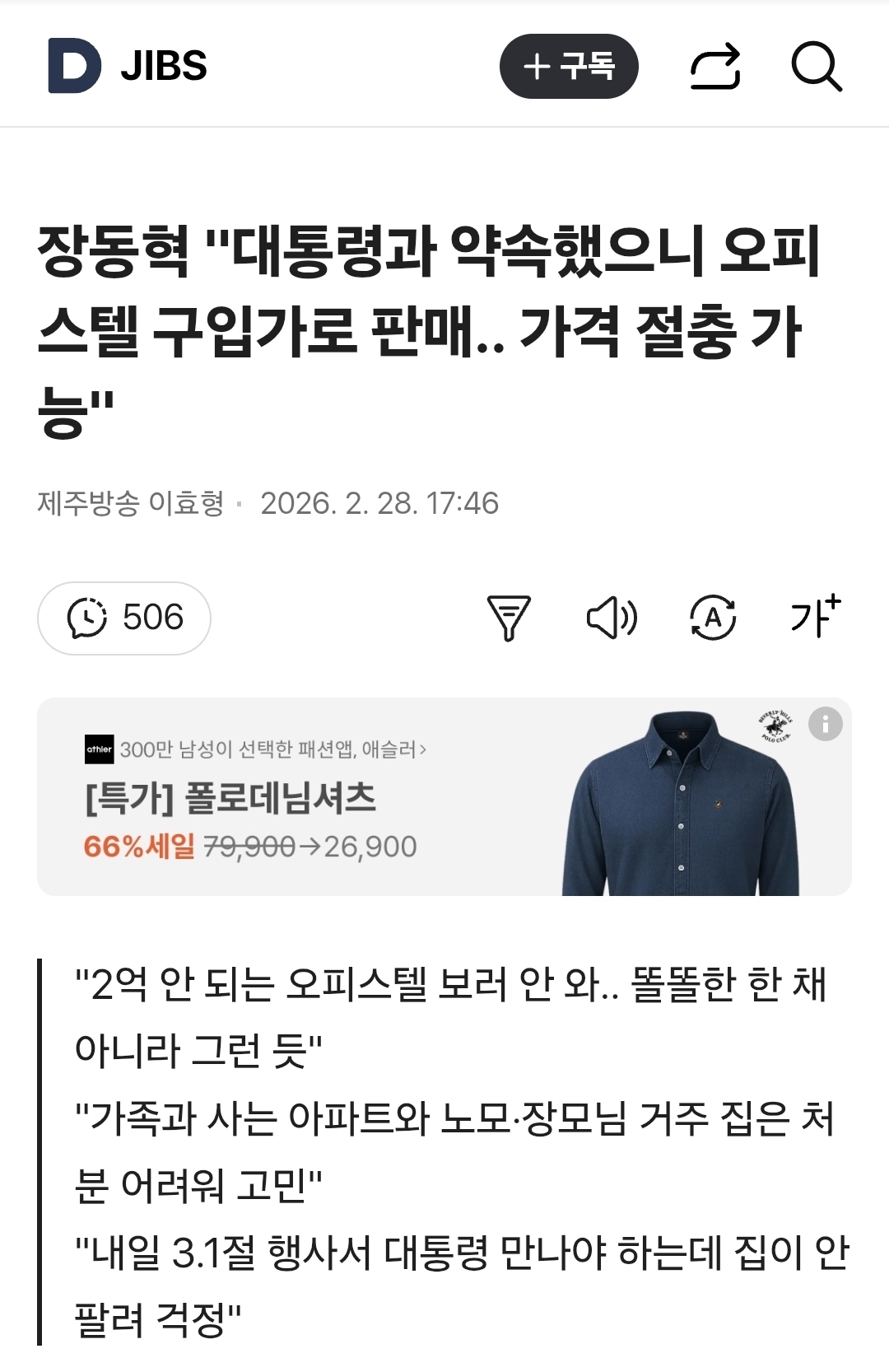889x1372 pixels.
Task: Open the search icon
Action: click(816, 67)
